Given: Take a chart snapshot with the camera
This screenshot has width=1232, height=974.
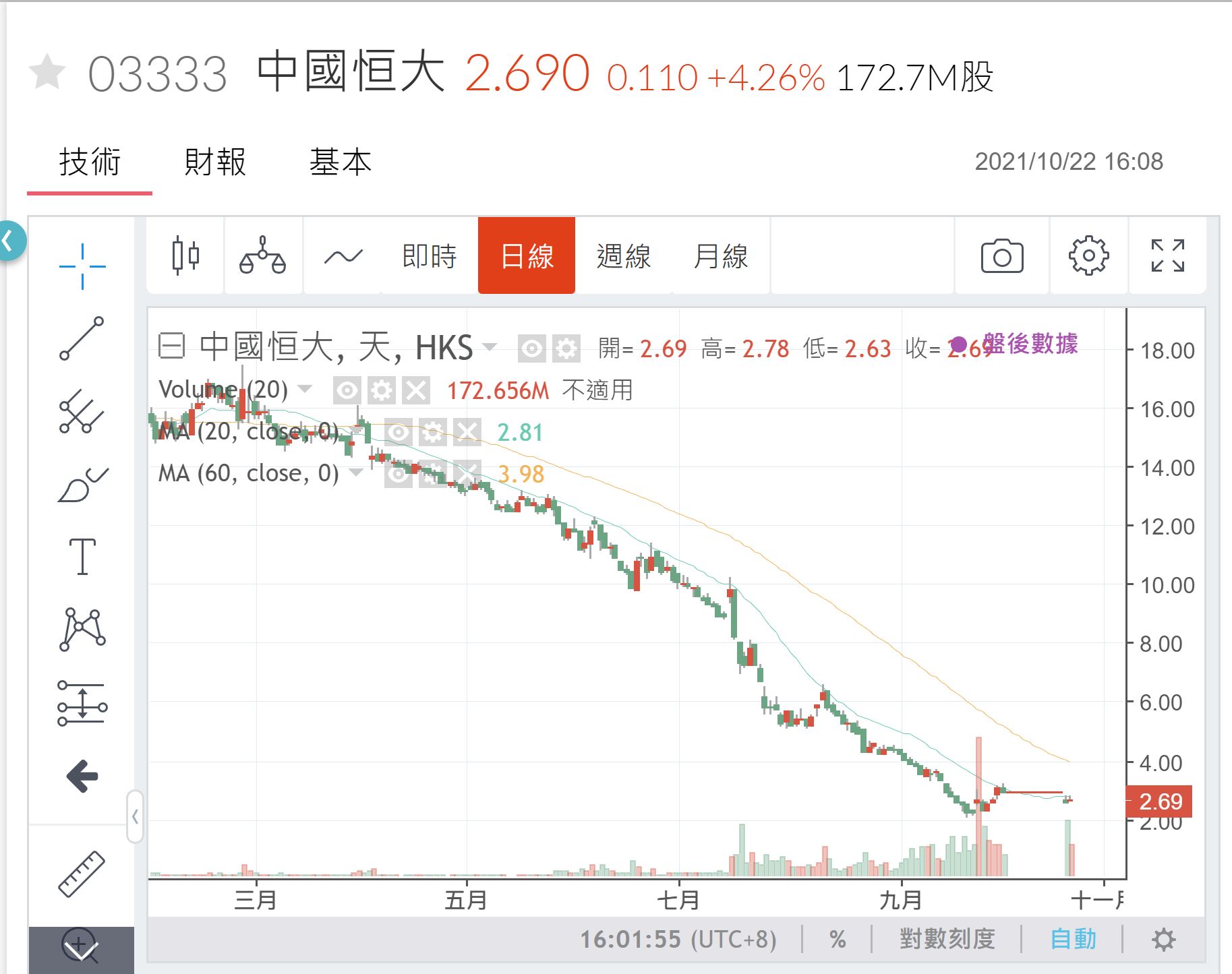Looking at the screenshot, I should point(1001,256).
